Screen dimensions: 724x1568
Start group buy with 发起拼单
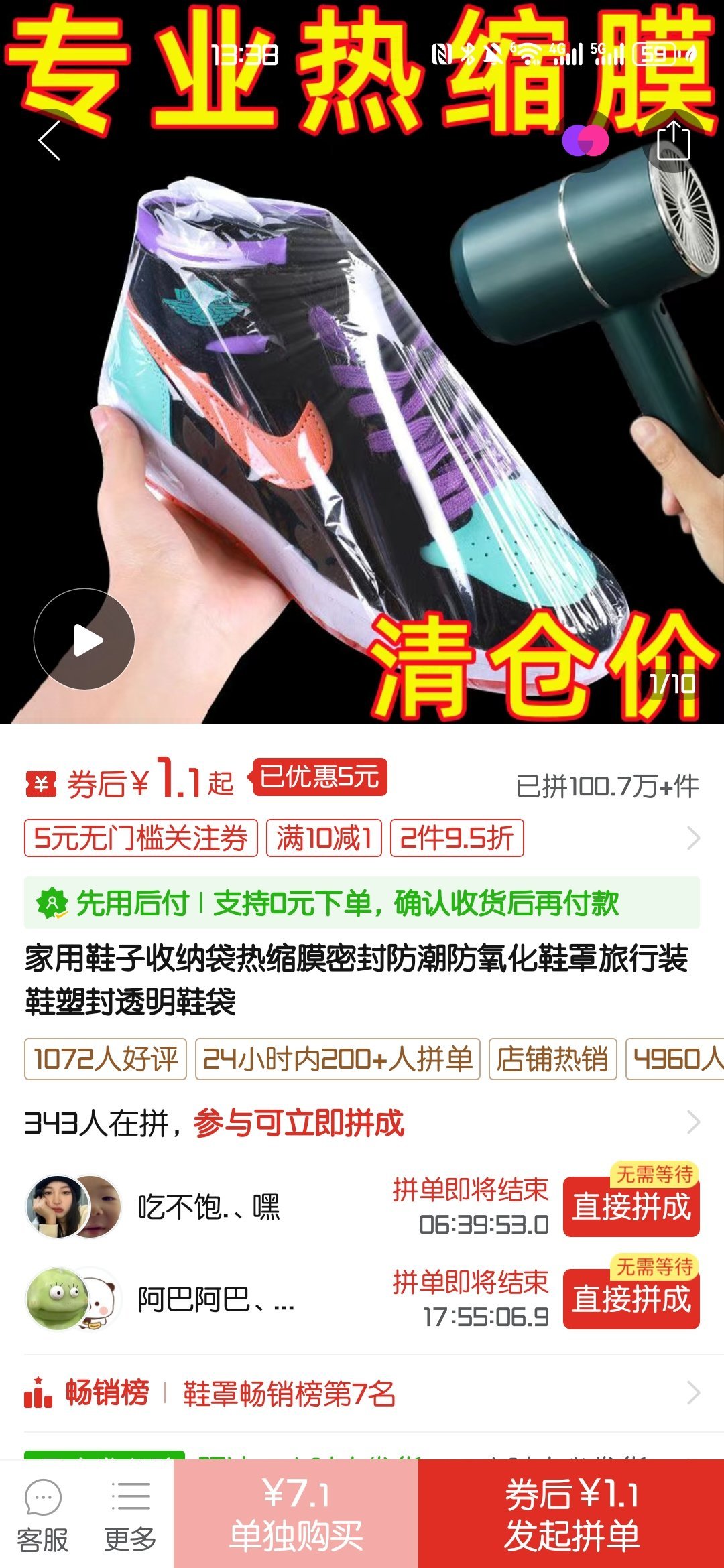coord(571,1514)
